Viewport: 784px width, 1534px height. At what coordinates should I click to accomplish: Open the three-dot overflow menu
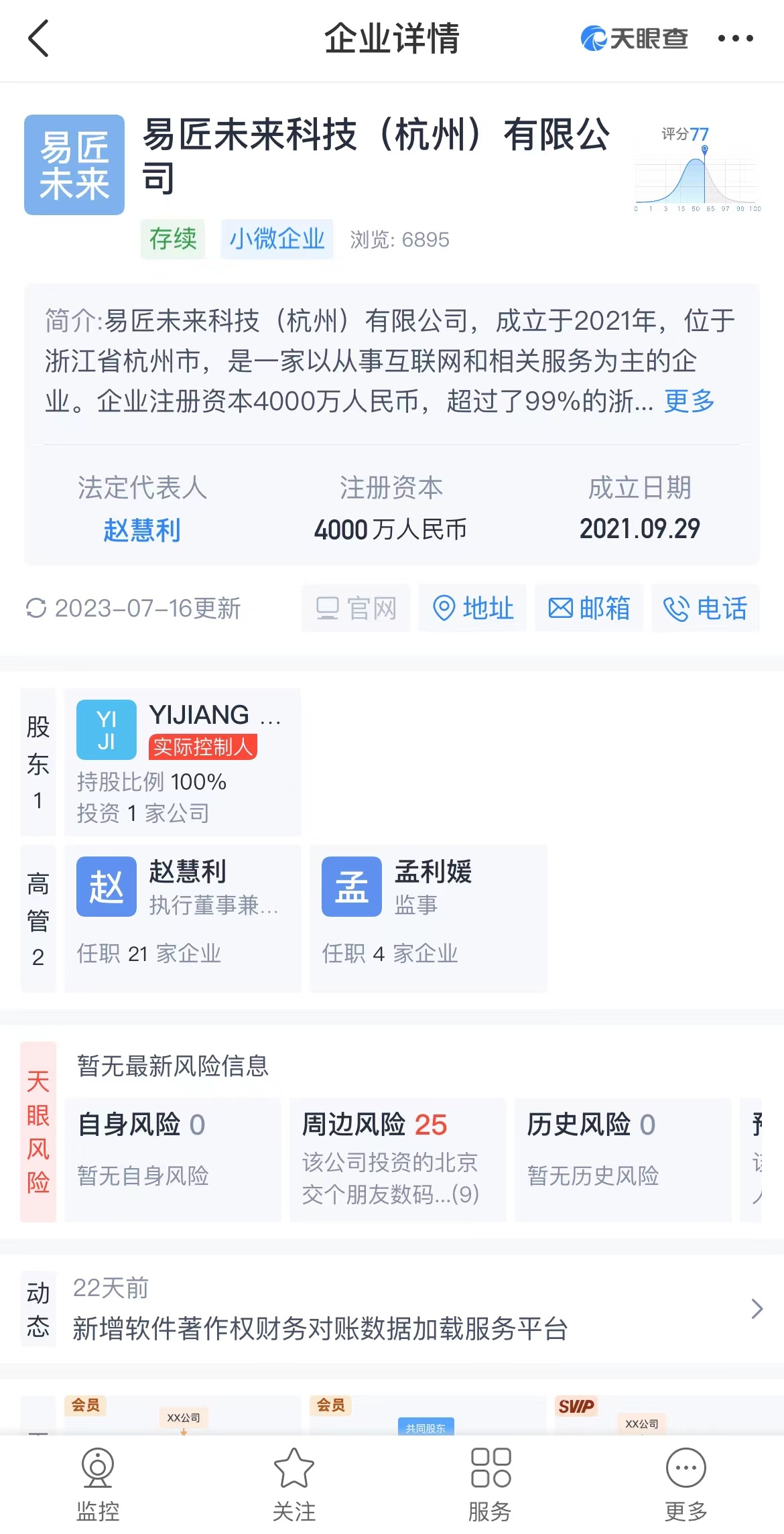tap(735, 39)
